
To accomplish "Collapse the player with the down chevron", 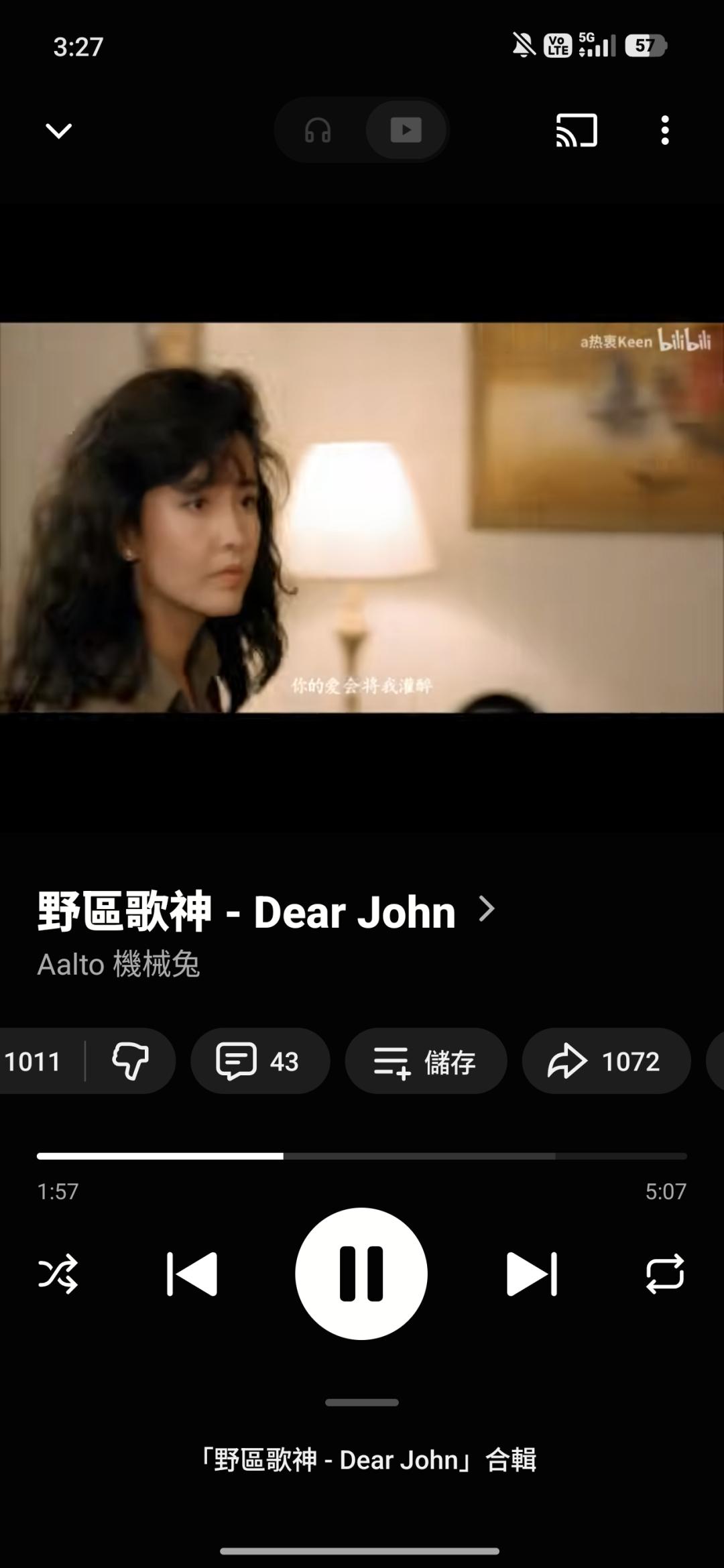I will (x=58, y=130).
